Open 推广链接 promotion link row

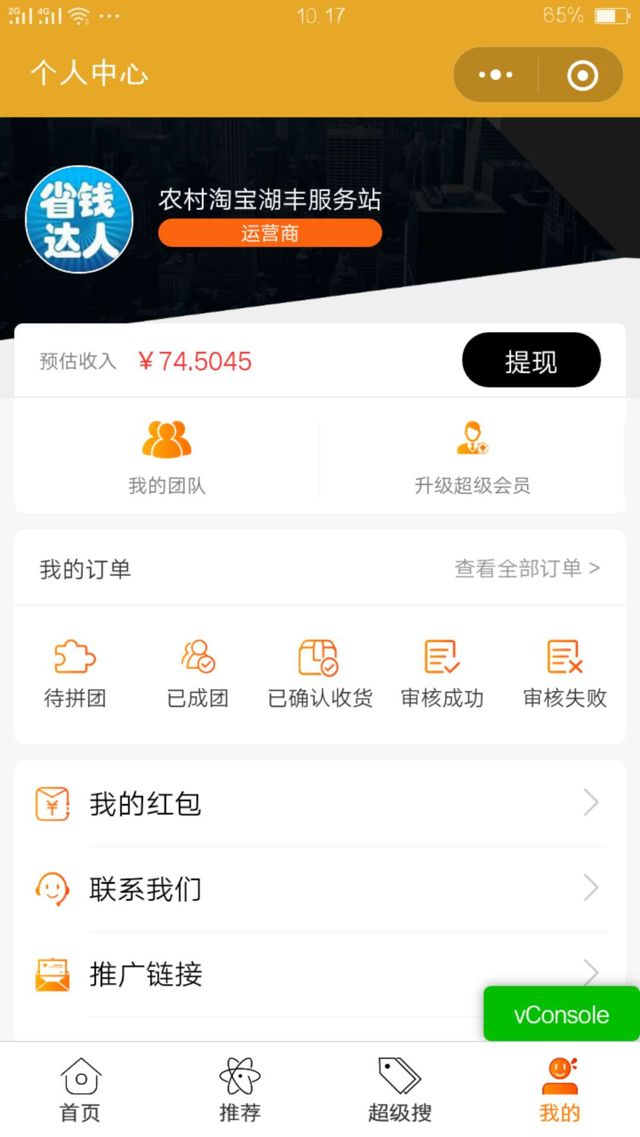280,974
